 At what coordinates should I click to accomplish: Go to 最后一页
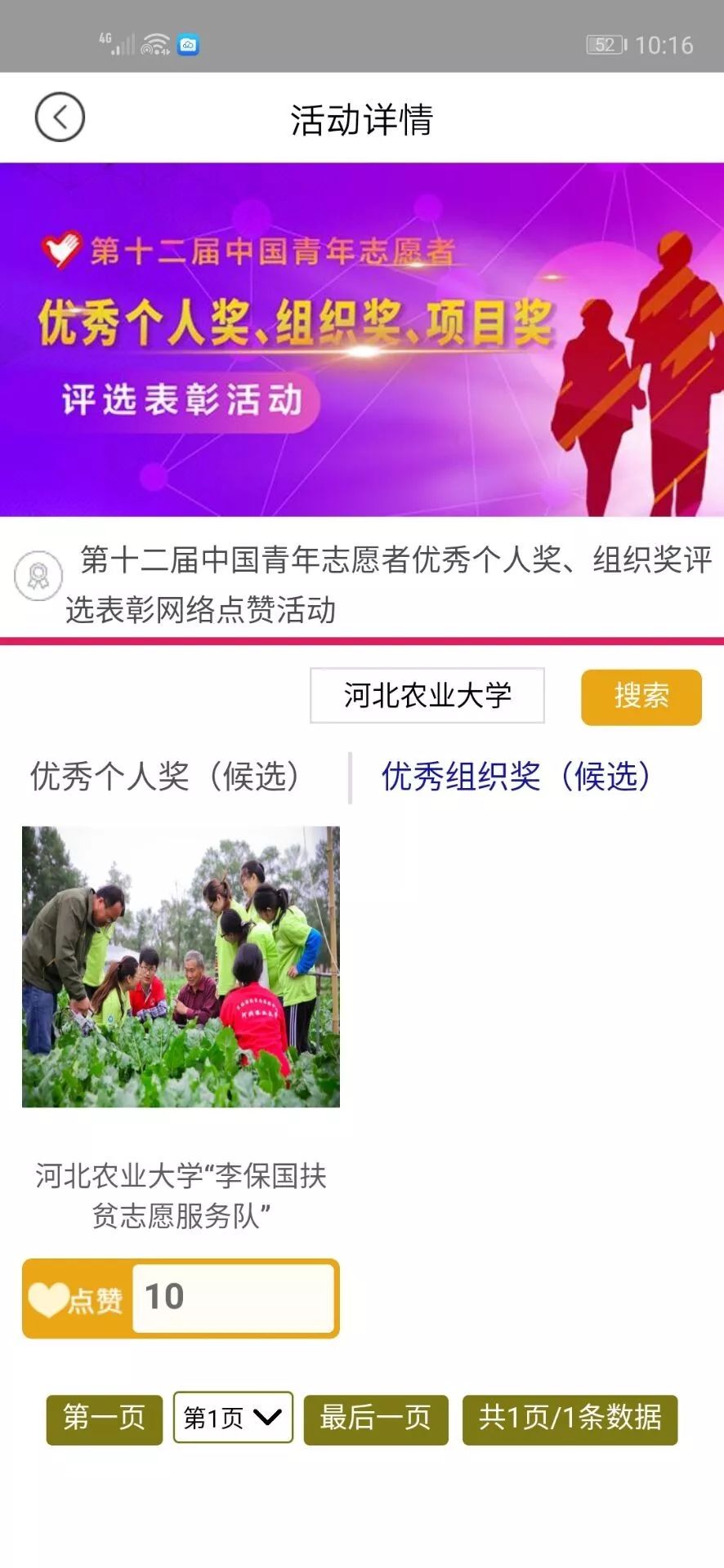(376, 1419)
